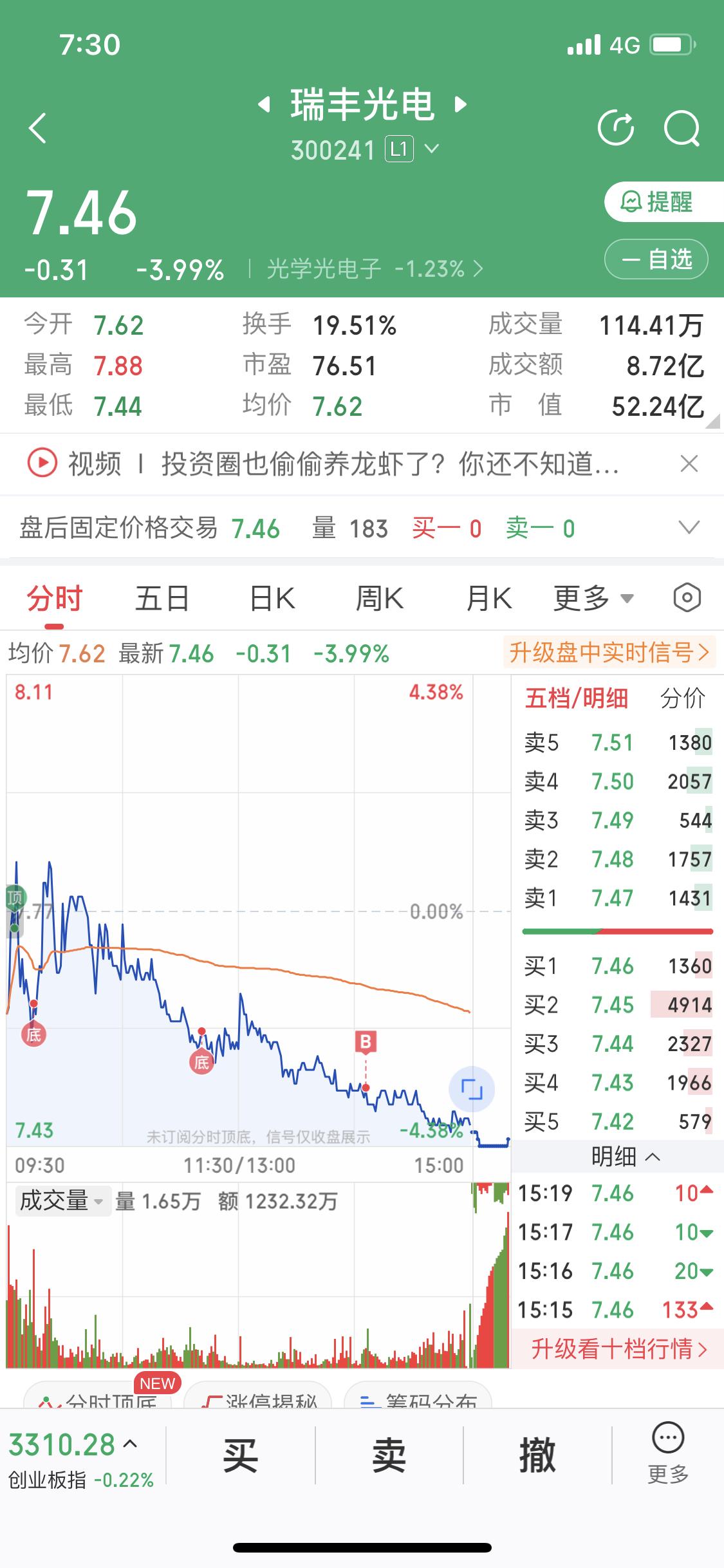Screen dimensions: 724x1568
Task: Dismiss the video banner with the X
Action: click(687, 465)
